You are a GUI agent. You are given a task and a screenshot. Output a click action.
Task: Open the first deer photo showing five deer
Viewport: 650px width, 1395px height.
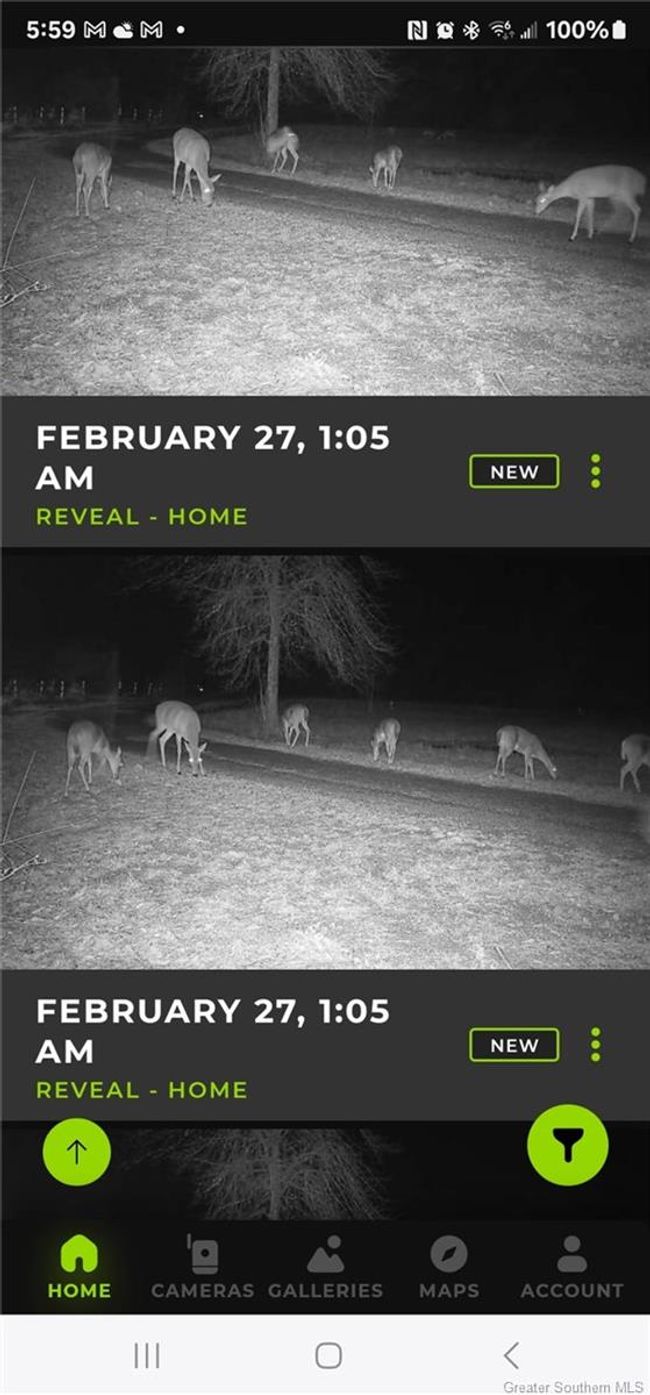click(325, 220)
